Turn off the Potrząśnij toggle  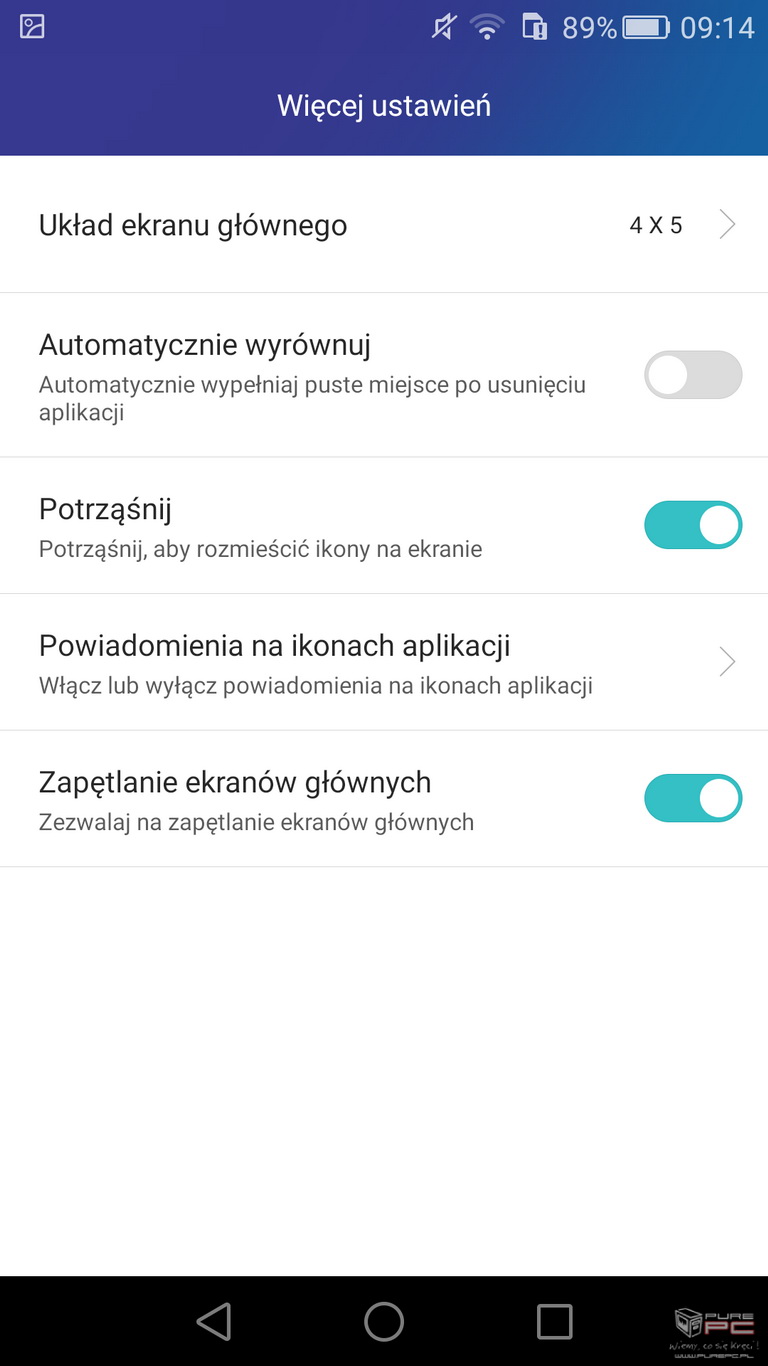click(693, 525)
